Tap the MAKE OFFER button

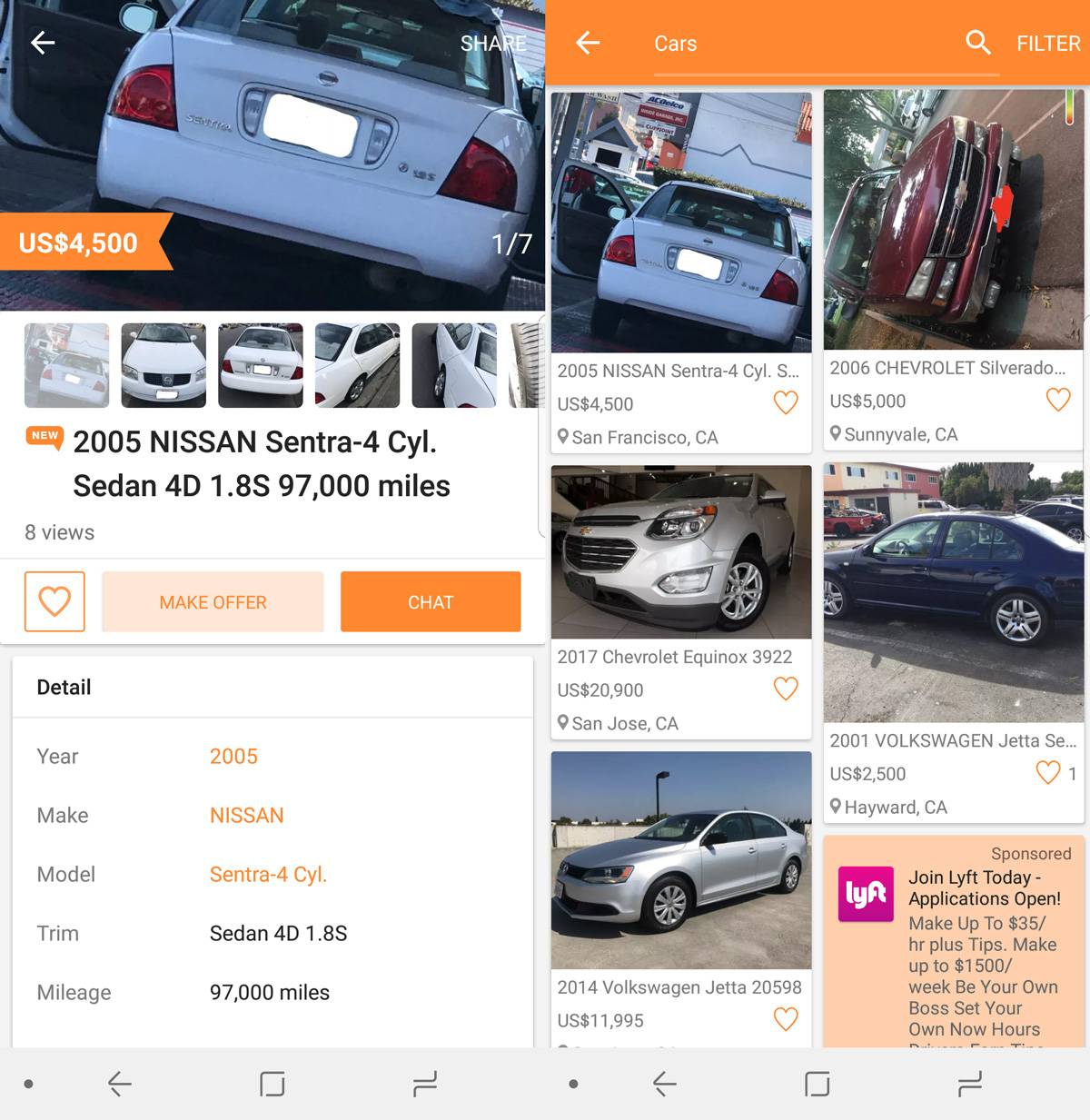pyautogui.click(x=213, y=602)
